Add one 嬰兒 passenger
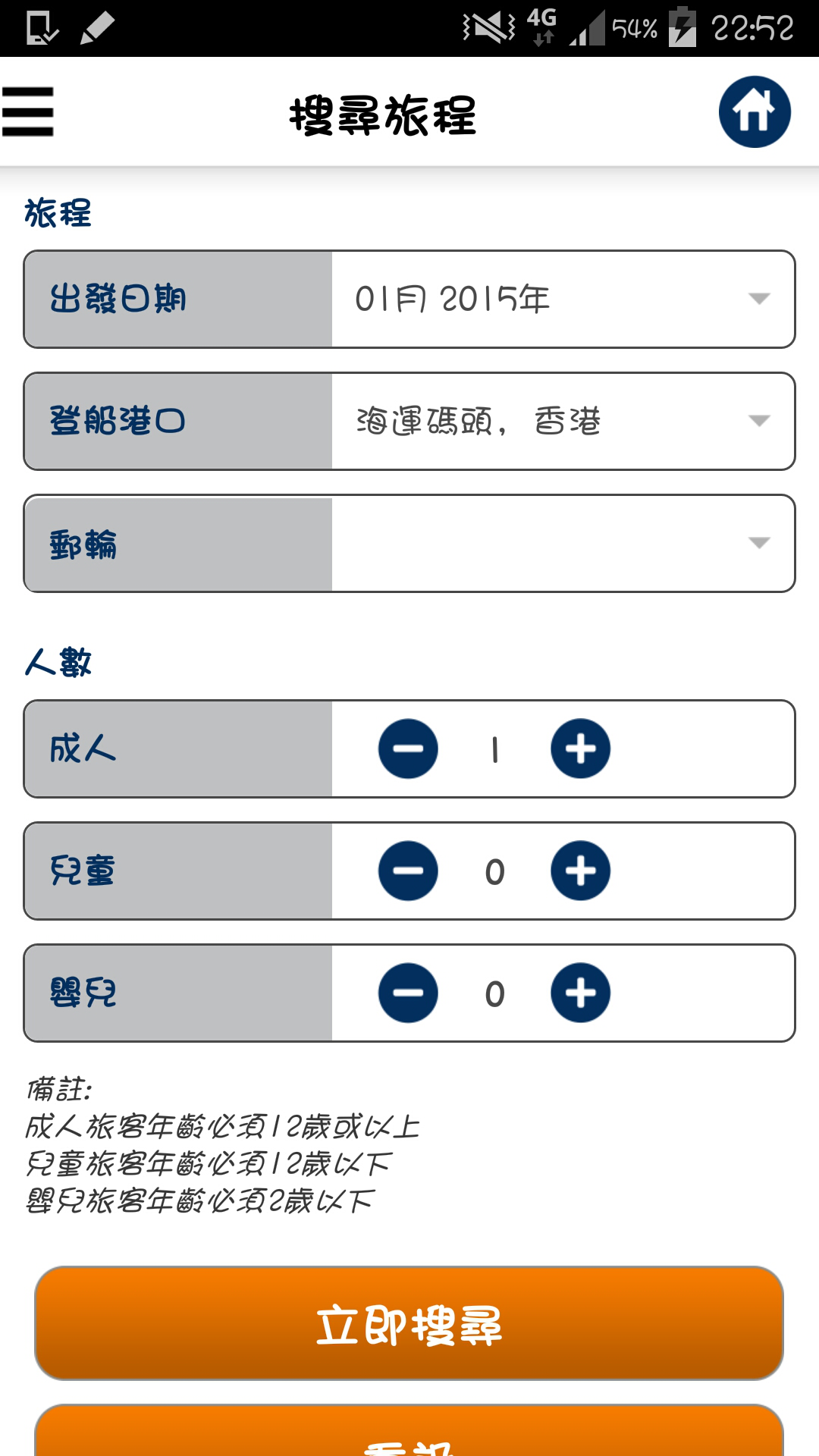 [580, 993]
